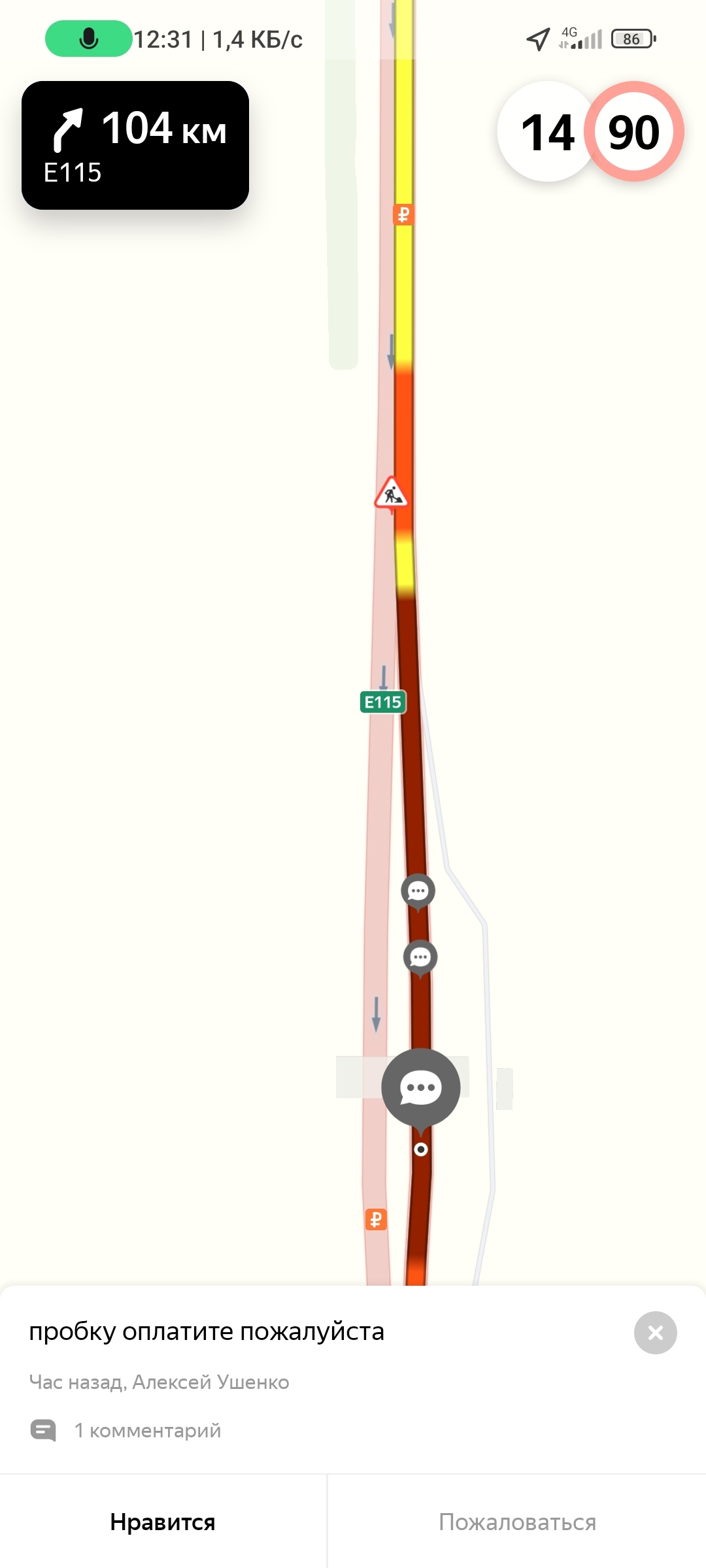The height and width of the screenshot is (1568, 706).
Task: Report the comment via Пожаловаться
Action: [x=517, y=1522]
